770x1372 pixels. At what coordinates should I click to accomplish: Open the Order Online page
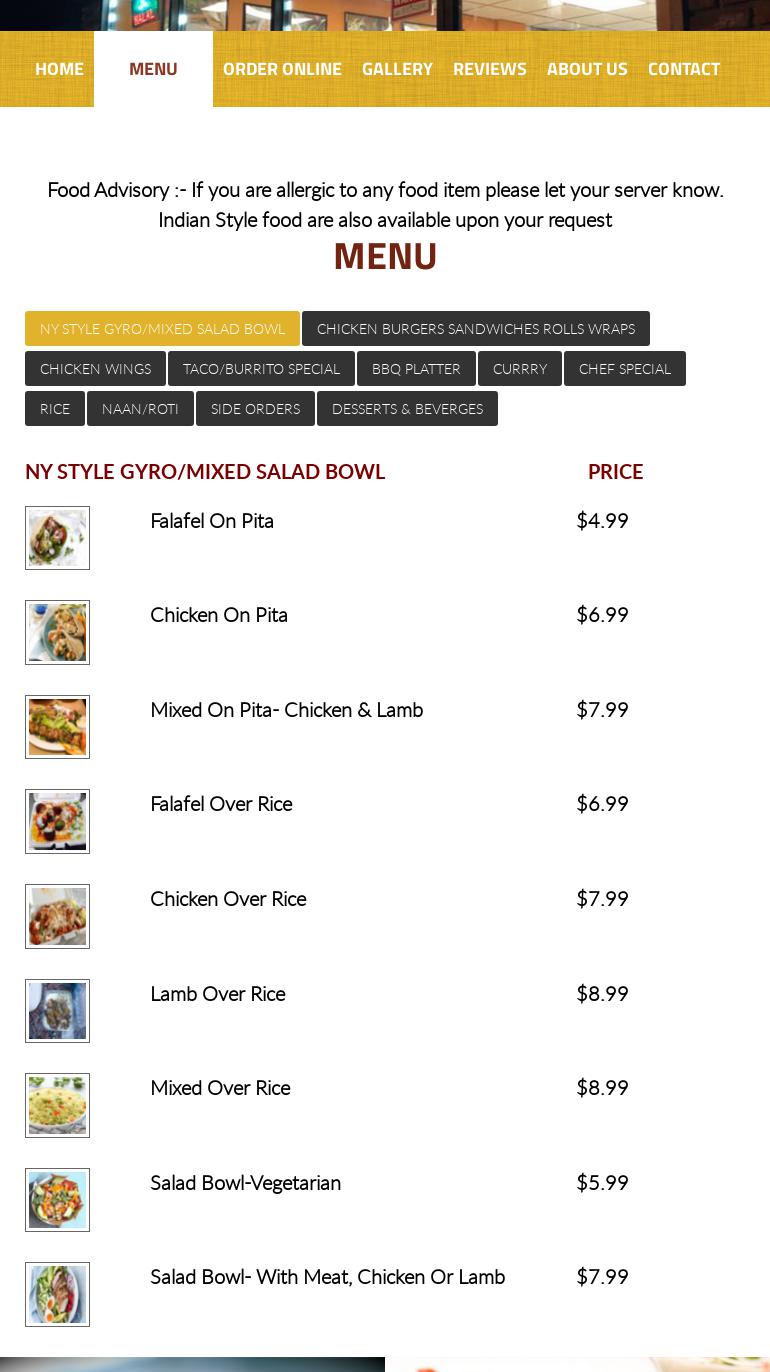click(x=282, y=69)
